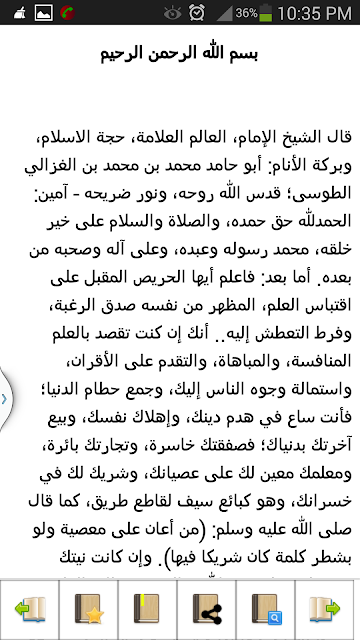
Task: Share this book page
Action: click(x=207, y=609)
